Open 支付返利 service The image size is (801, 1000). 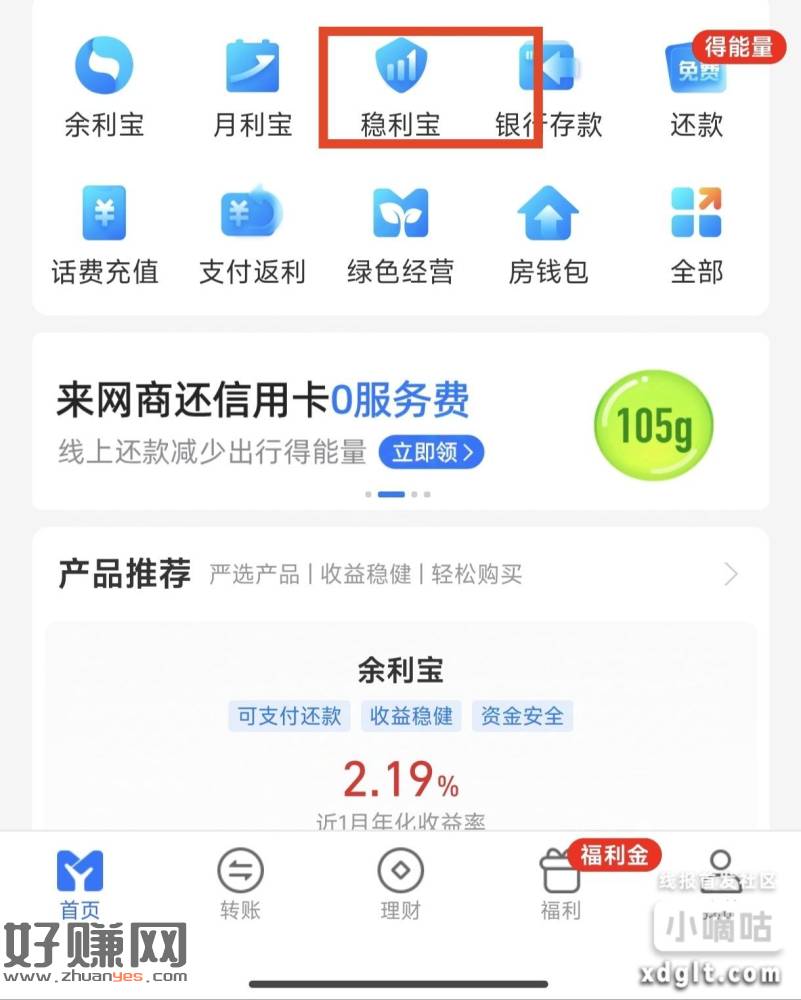(252, 233)
